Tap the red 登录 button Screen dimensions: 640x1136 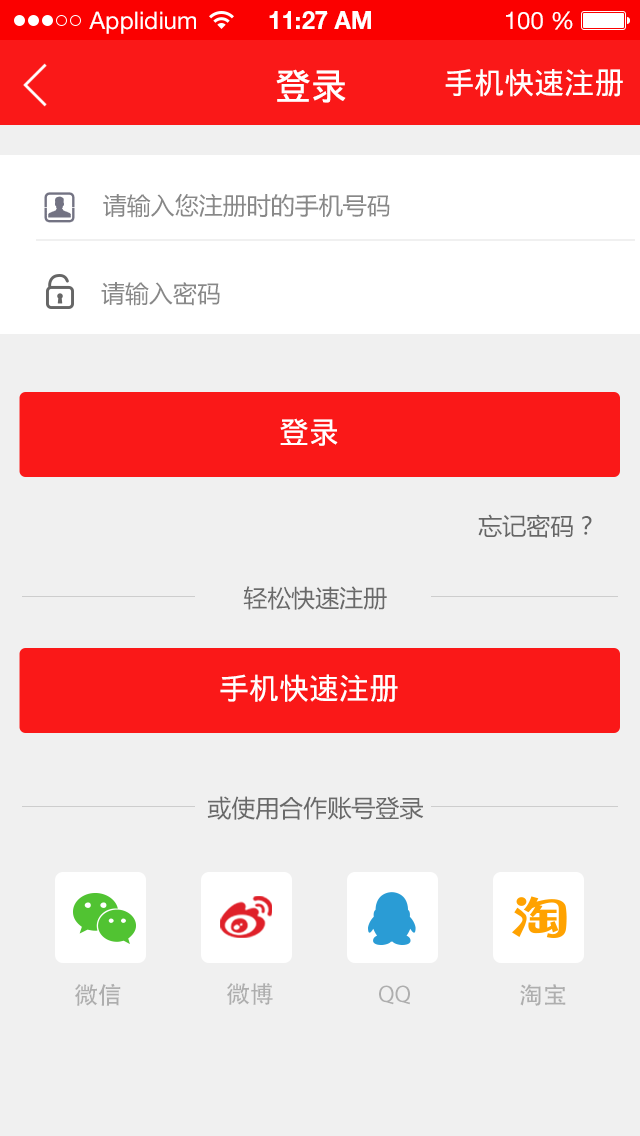coord(319,434)
